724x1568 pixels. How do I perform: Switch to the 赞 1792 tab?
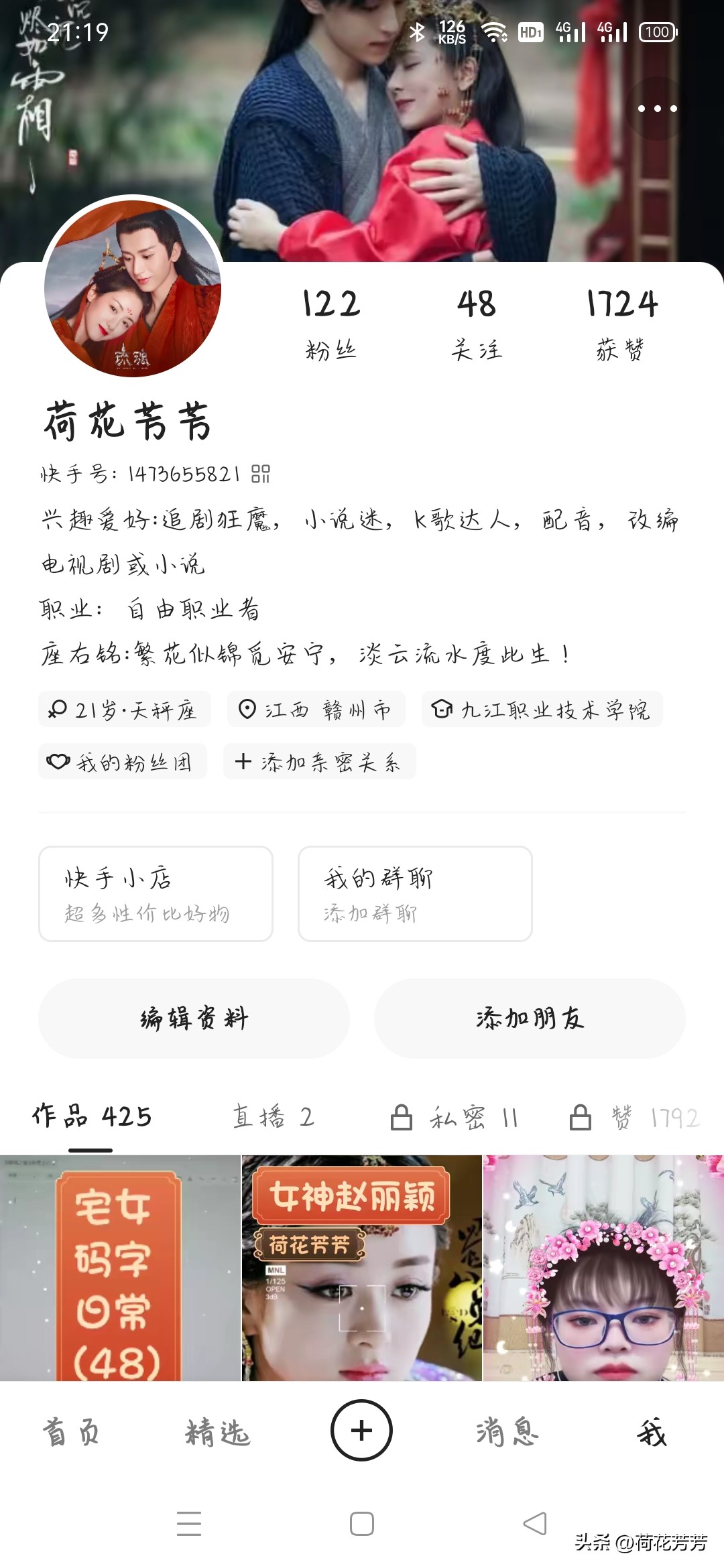coord(637,1116)
